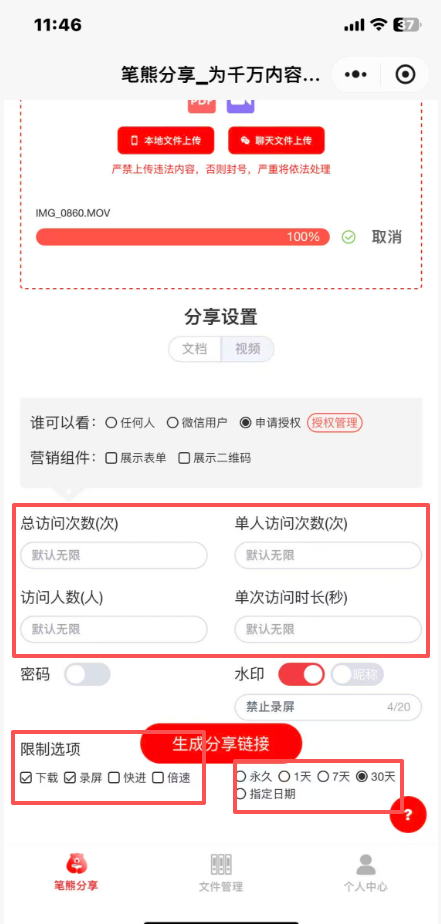Select 任何人 as who can view
Image resolution: width=441 pixels, height=924 pixels.
click(x=130, y=423)
